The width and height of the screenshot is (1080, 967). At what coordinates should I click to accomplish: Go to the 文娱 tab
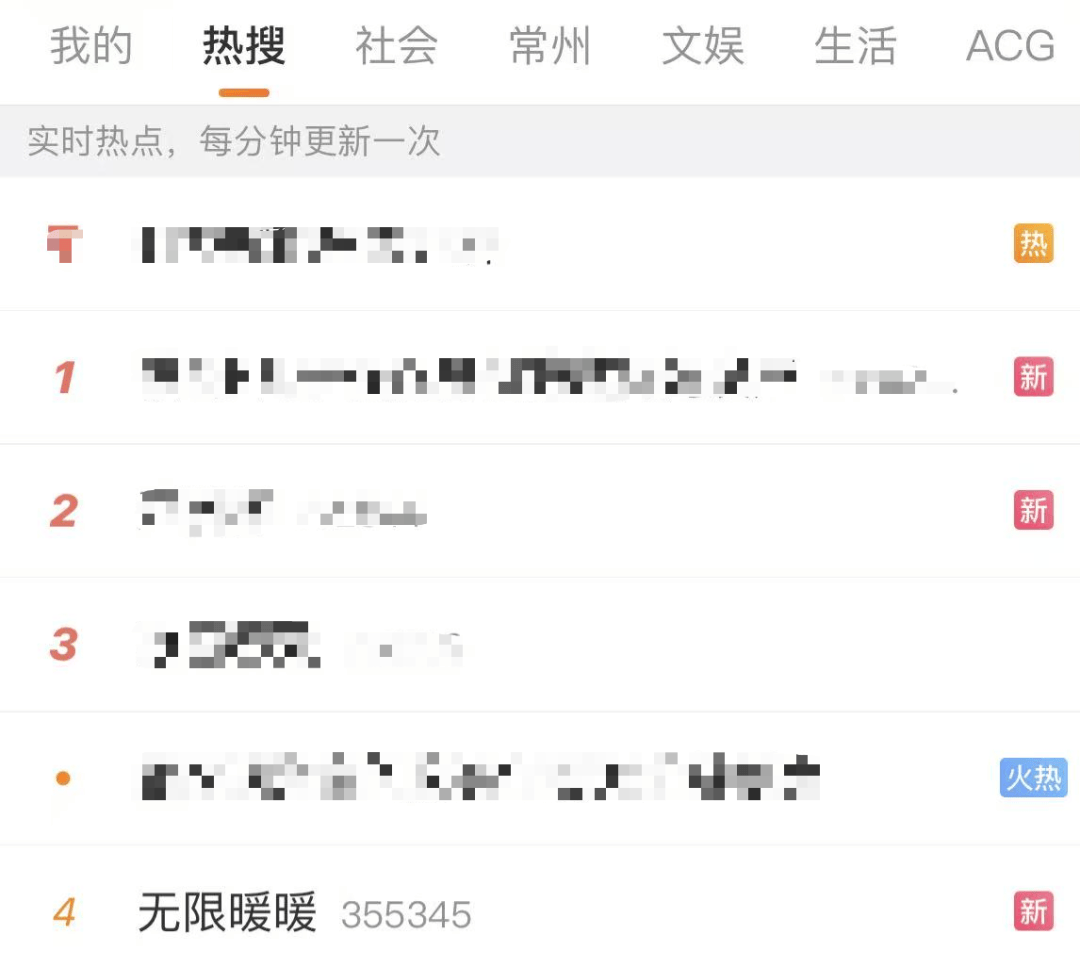tap(703, 47)
